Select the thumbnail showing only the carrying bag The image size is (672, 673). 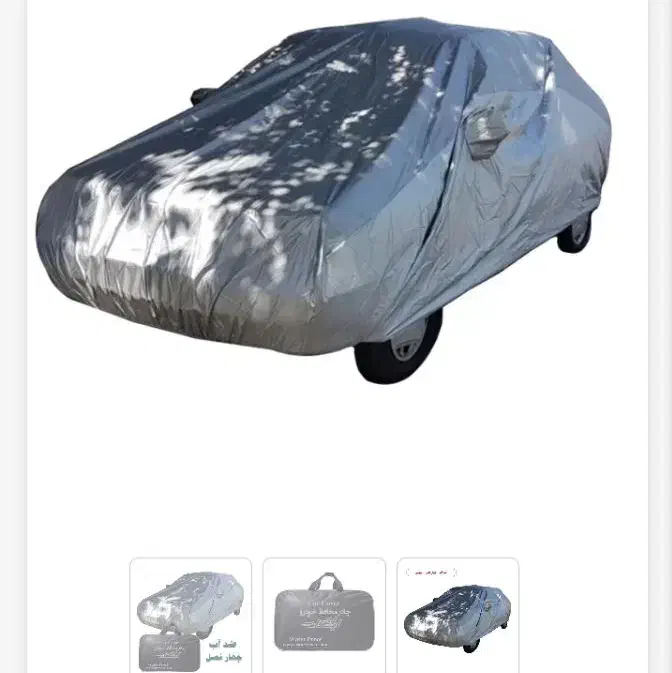click(324, 616)
